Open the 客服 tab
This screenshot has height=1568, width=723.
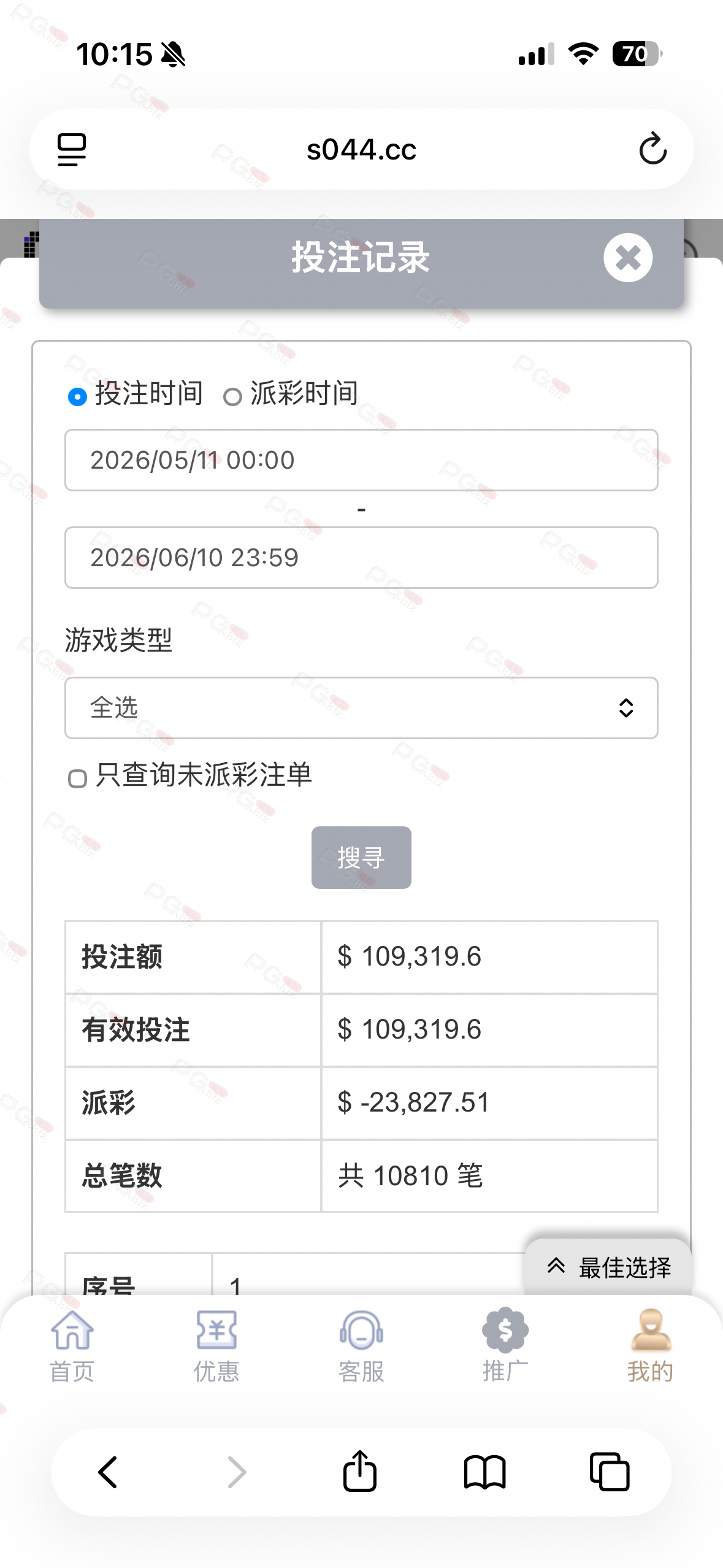click(361, 1346)
